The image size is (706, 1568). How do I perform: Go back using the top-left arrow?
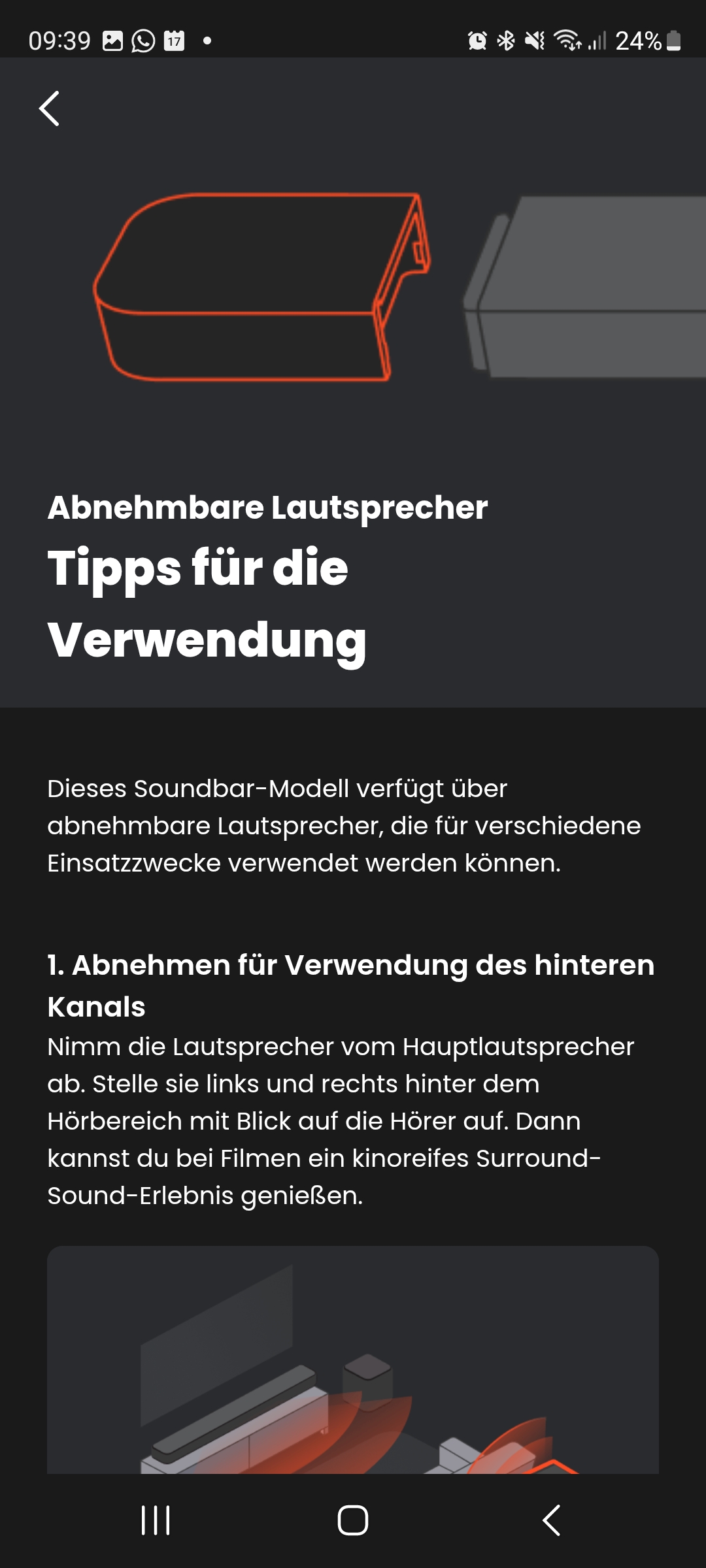click(50, 108)
